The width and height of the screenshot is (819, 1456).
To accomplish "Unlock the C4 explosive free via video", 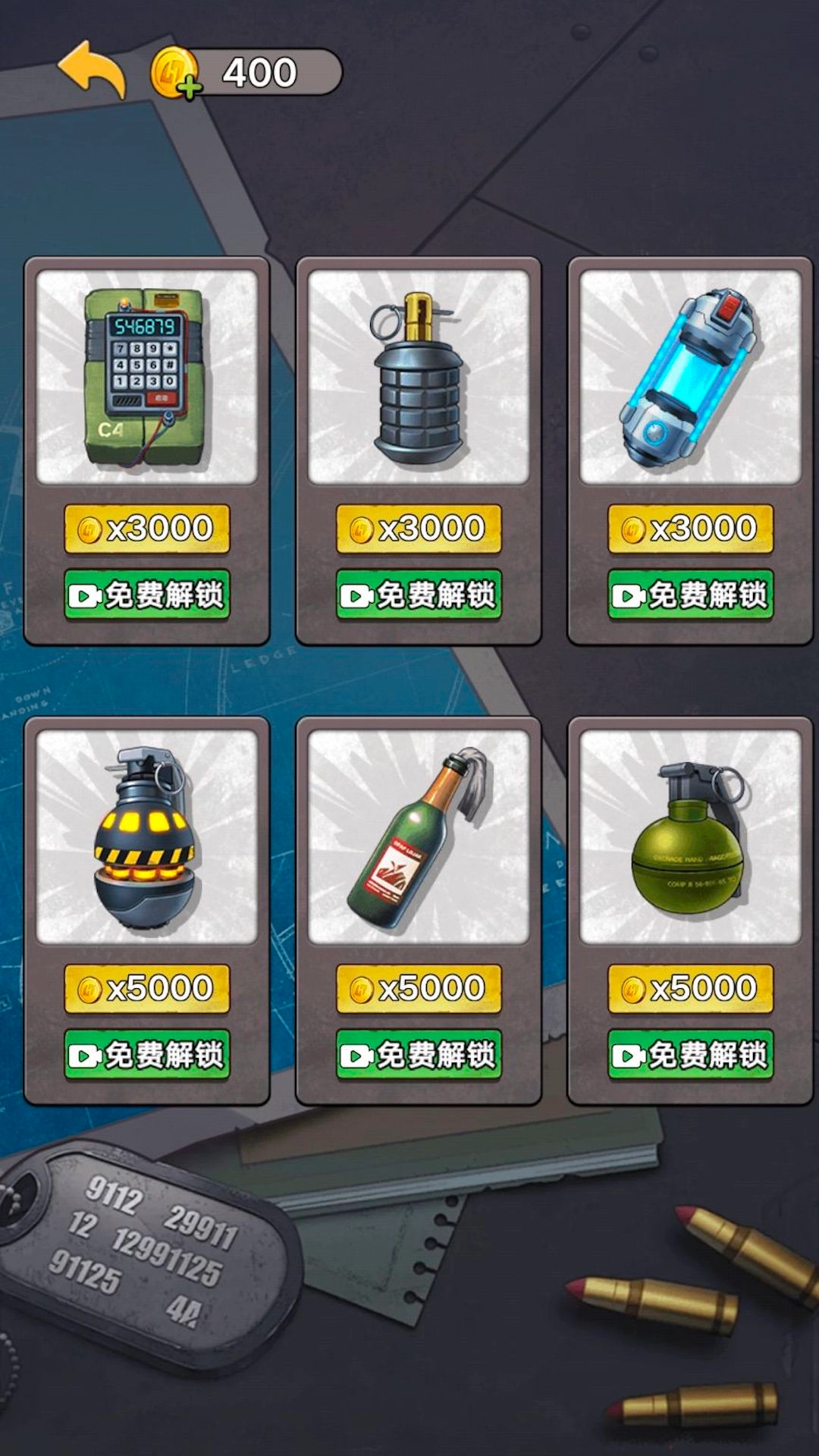I will tap(147, 595).
